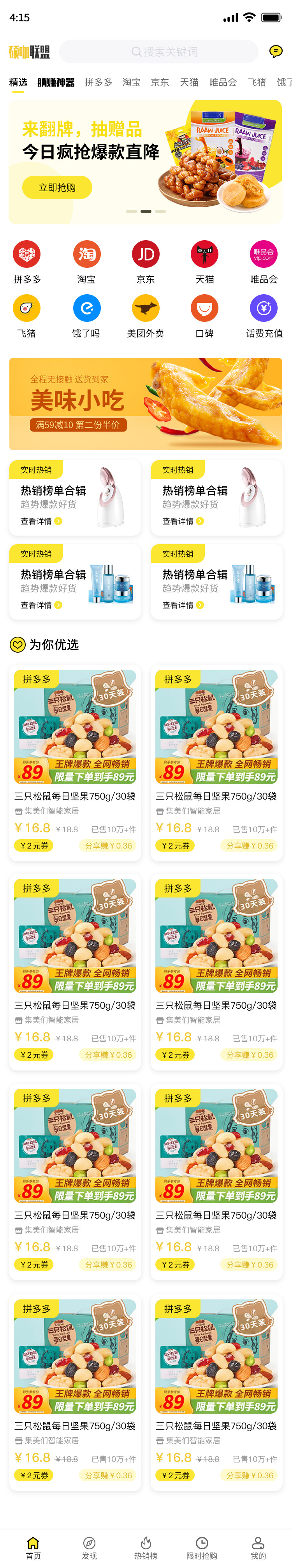This screenshot has height=1568, width=292.
Task: Switch to the 拼多多 top tab
Action: (98, 82)
